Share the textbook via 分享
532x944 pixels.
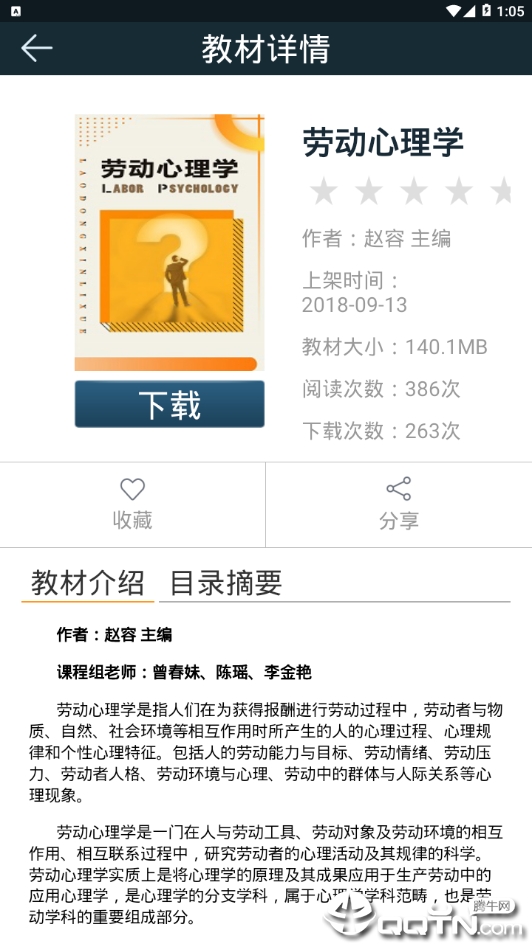pyautogui.click(x=399, y=505)
